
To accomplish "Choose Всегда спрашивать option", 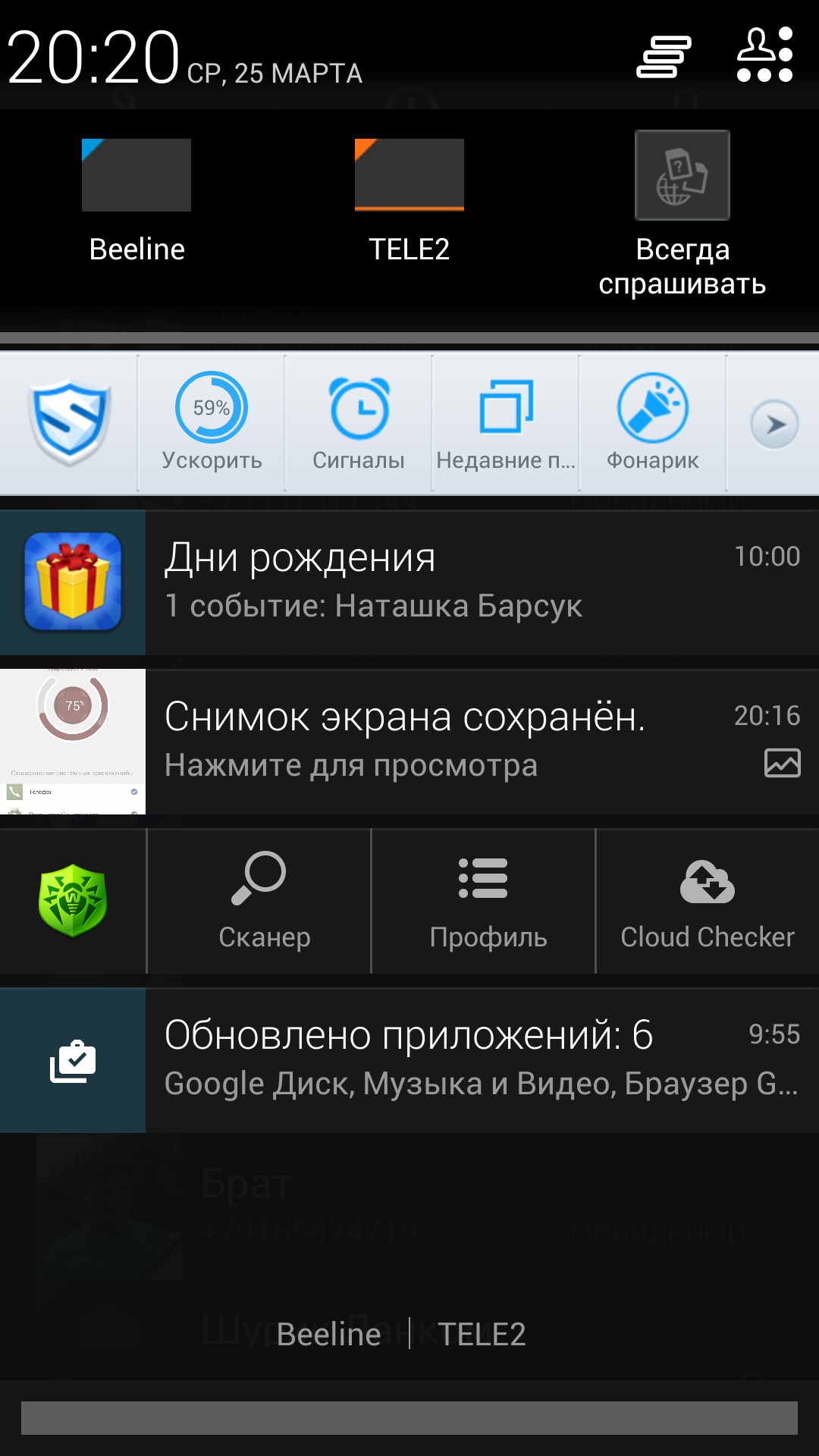I will pyautogui.click(x=682, y=212).
